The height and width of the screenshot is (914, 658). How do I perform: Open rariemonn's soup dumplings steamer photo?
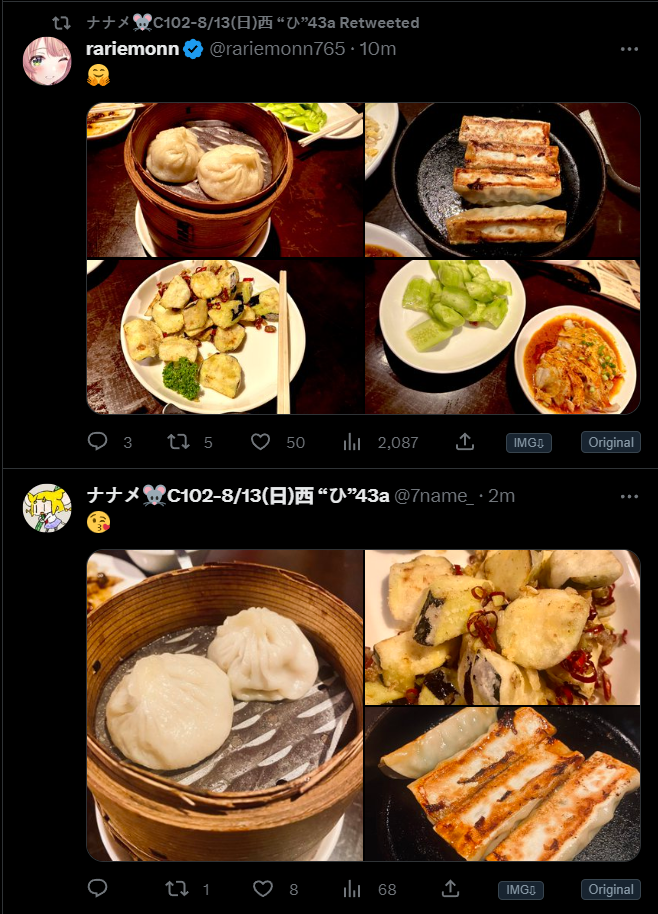point(224,180)
